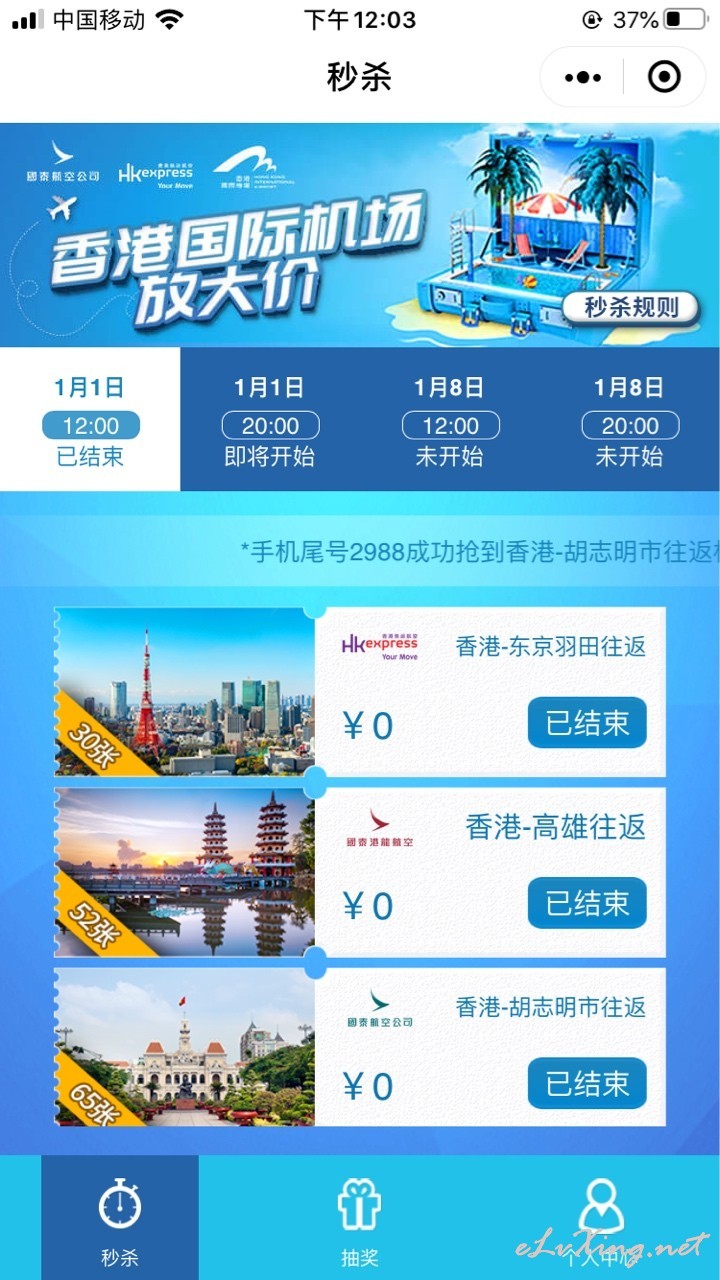720x1280 pixels.
Task: Switch to the 1月8日 12:00 未开始 session
Action: [x=450, y=420]
